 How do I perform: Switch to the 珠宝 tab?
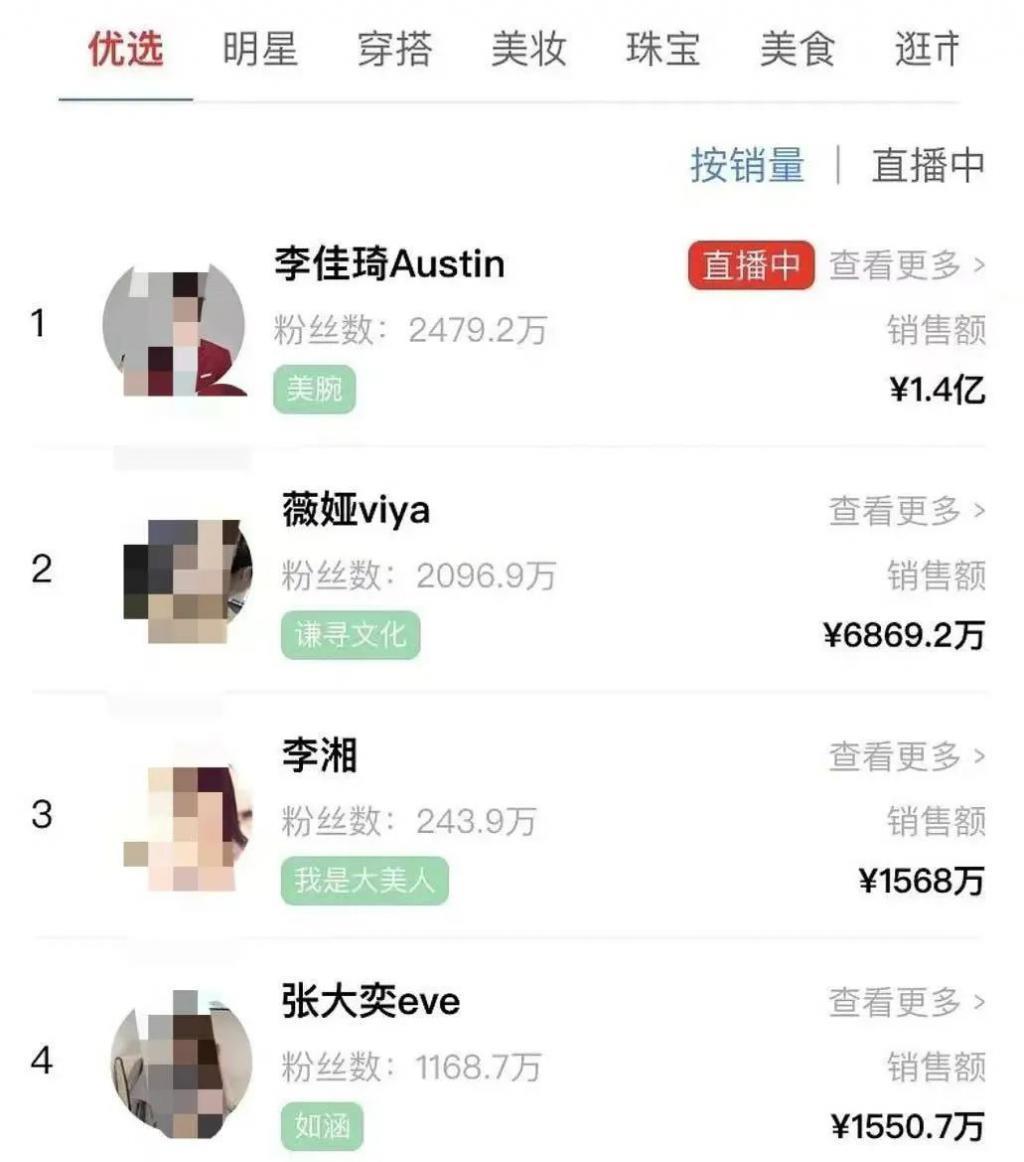coord(663,52)
